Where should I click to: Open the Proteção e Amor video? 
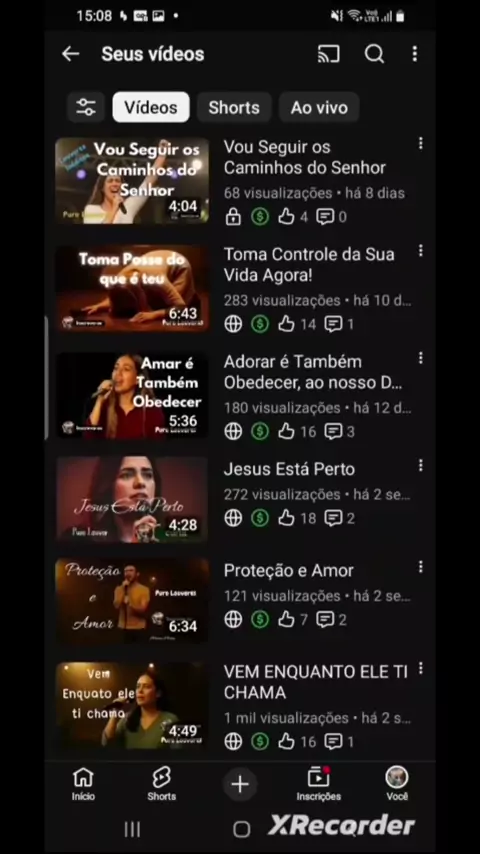coord(132,600)
